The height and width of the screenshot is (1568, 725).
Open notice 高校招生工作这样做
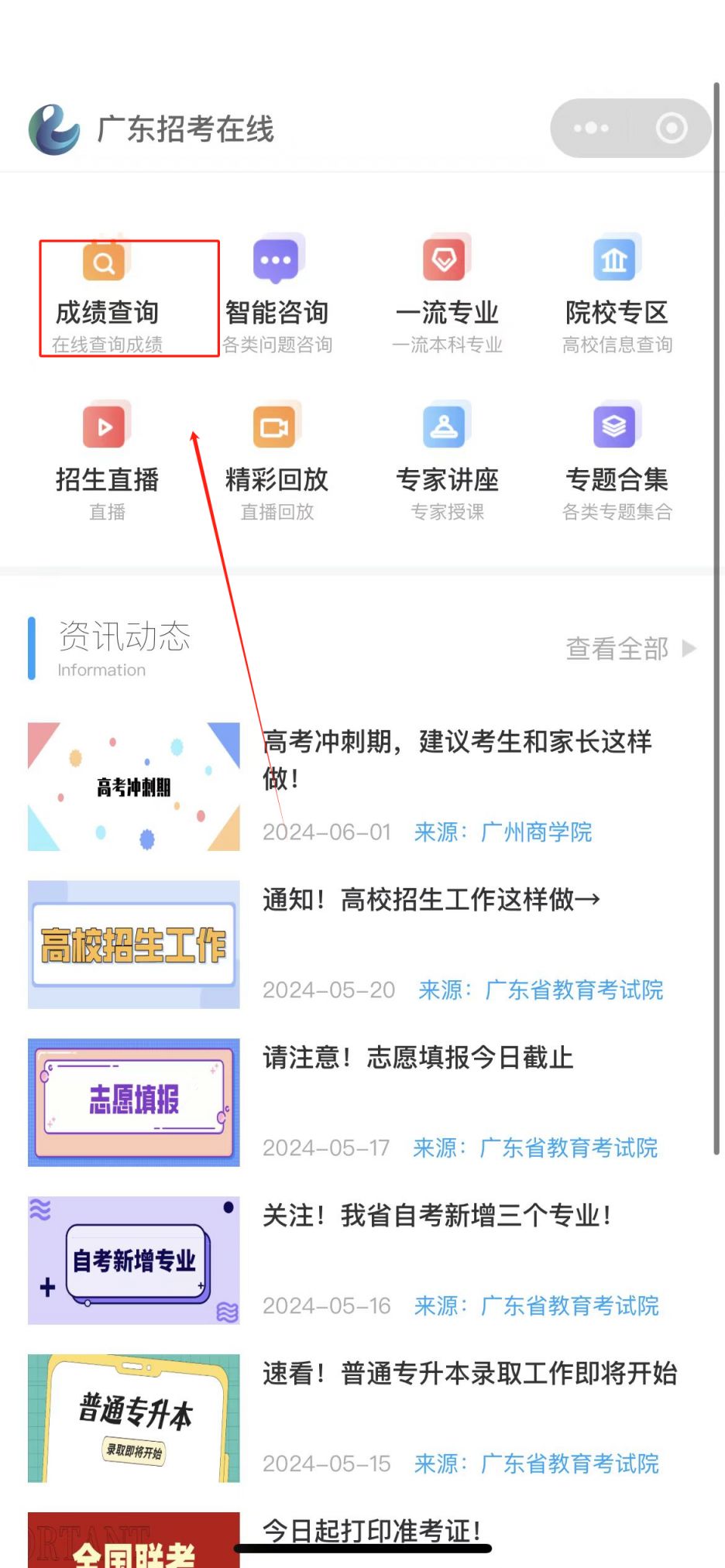click(x=431, y=901)
